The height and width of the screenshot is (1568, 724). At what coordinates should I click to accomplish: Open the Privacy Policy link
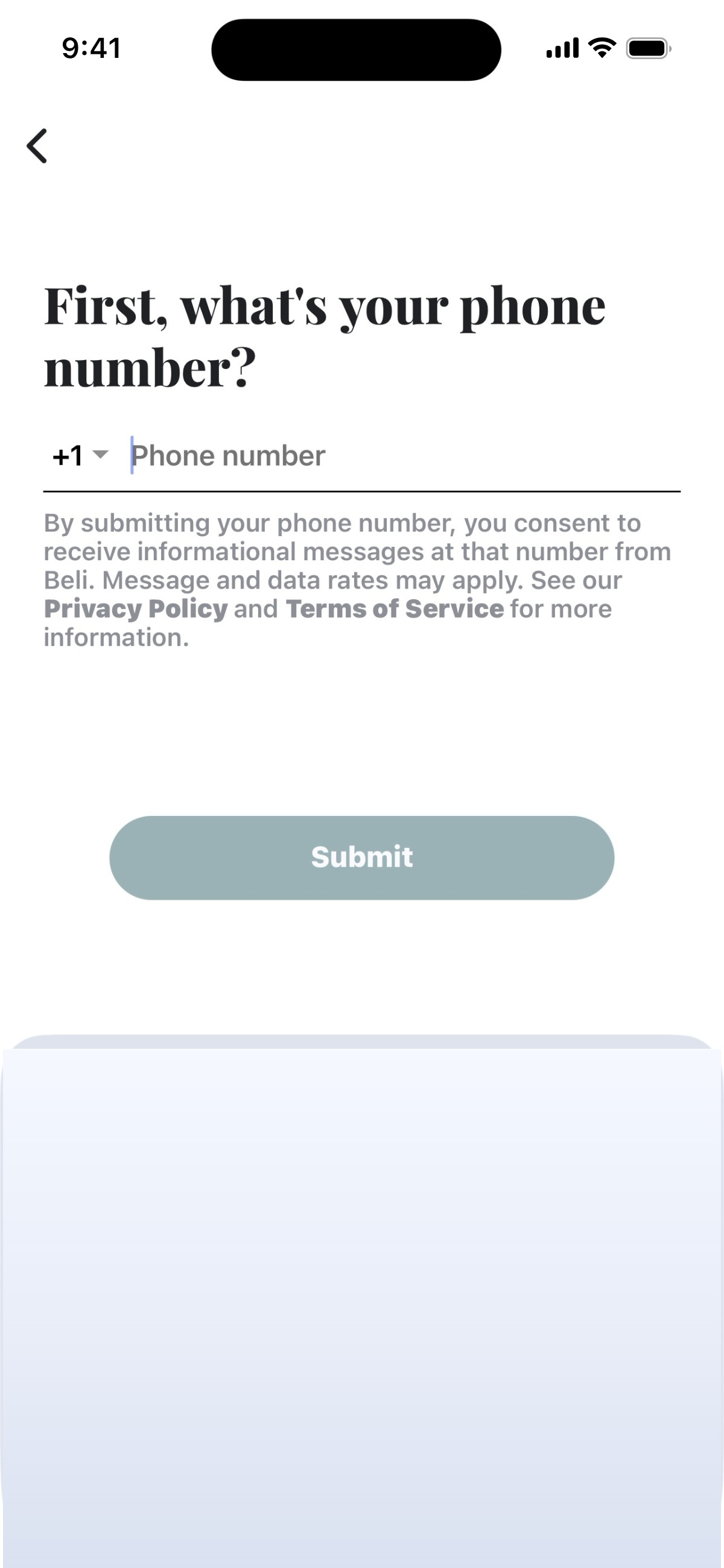pyautogui.click(x=136, y=609)
